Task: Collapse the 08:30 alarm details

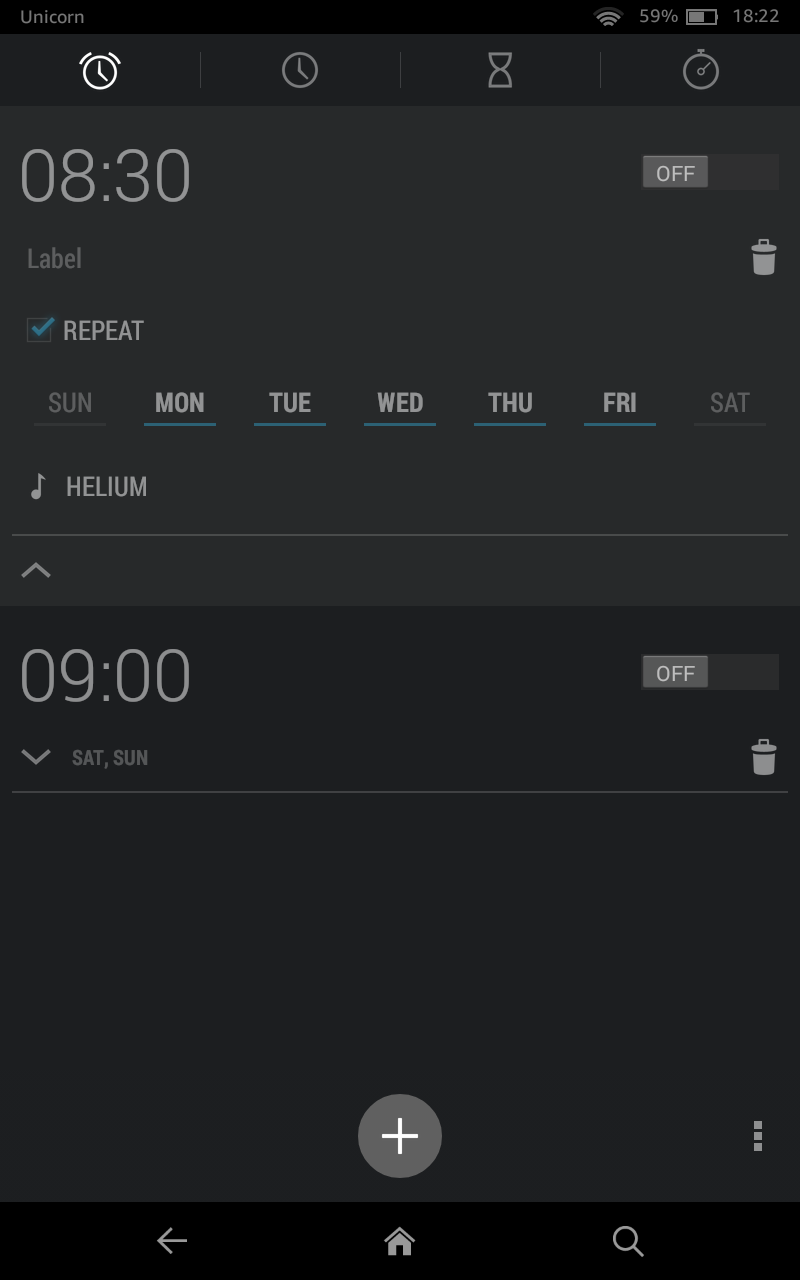Action: (x=37, y=570)
